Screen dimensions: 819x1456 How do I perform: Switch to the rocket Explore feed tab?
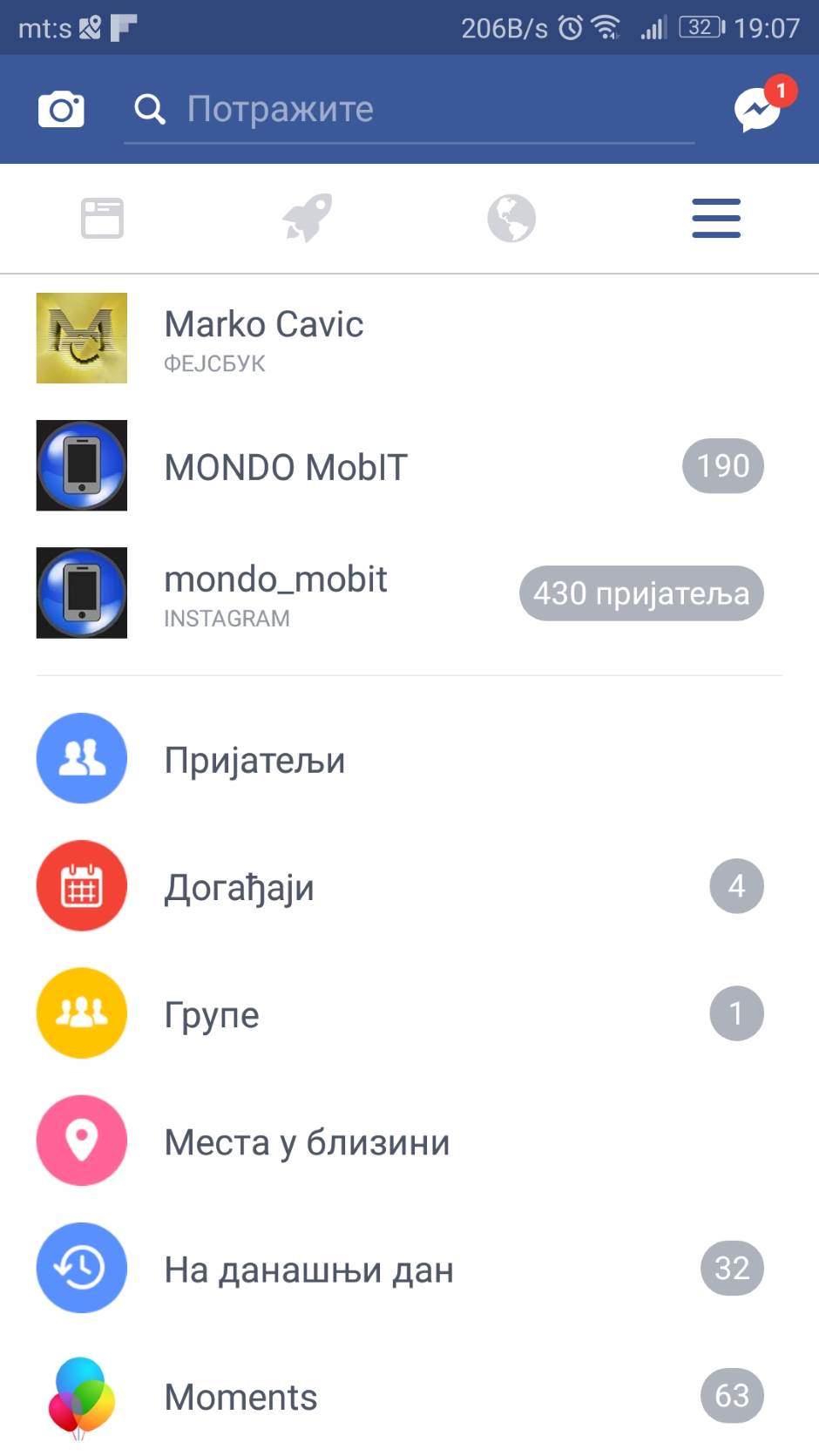coord(307,218)
